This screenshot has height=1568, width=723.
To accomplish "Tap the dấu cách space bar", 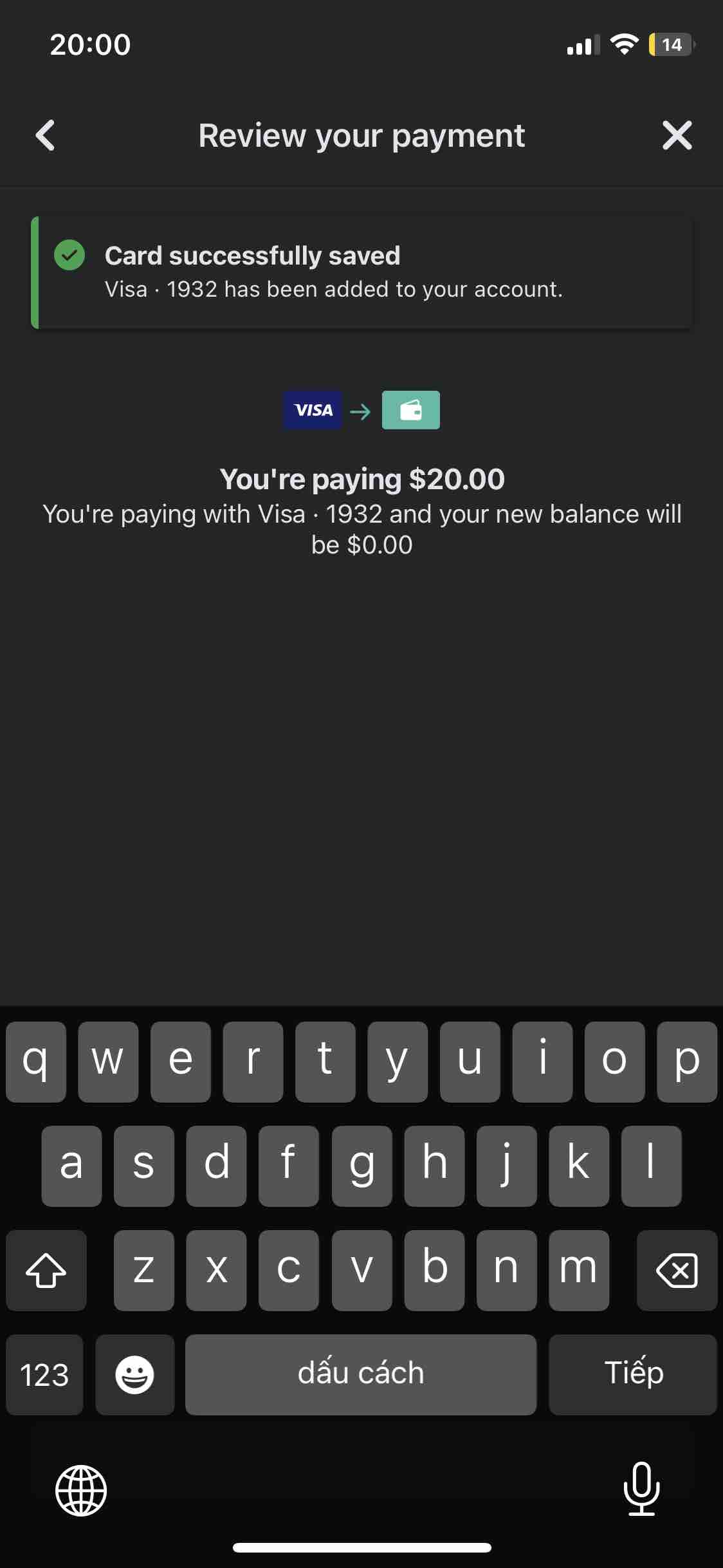I will (x=360, y=1374).
